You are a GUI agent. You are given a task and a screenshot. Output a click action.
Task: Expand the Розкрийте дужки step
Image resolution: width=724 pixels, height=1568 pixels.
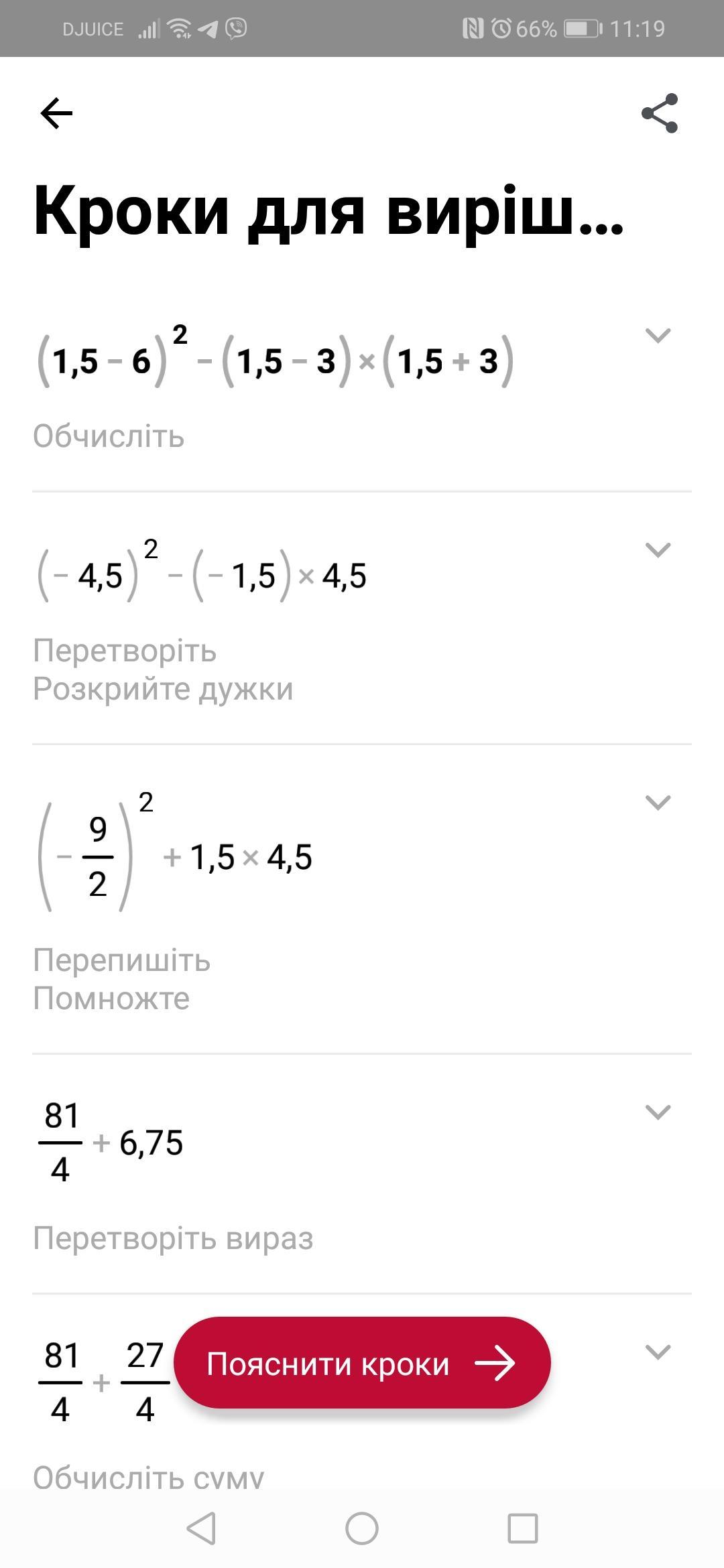click(658, 550)
